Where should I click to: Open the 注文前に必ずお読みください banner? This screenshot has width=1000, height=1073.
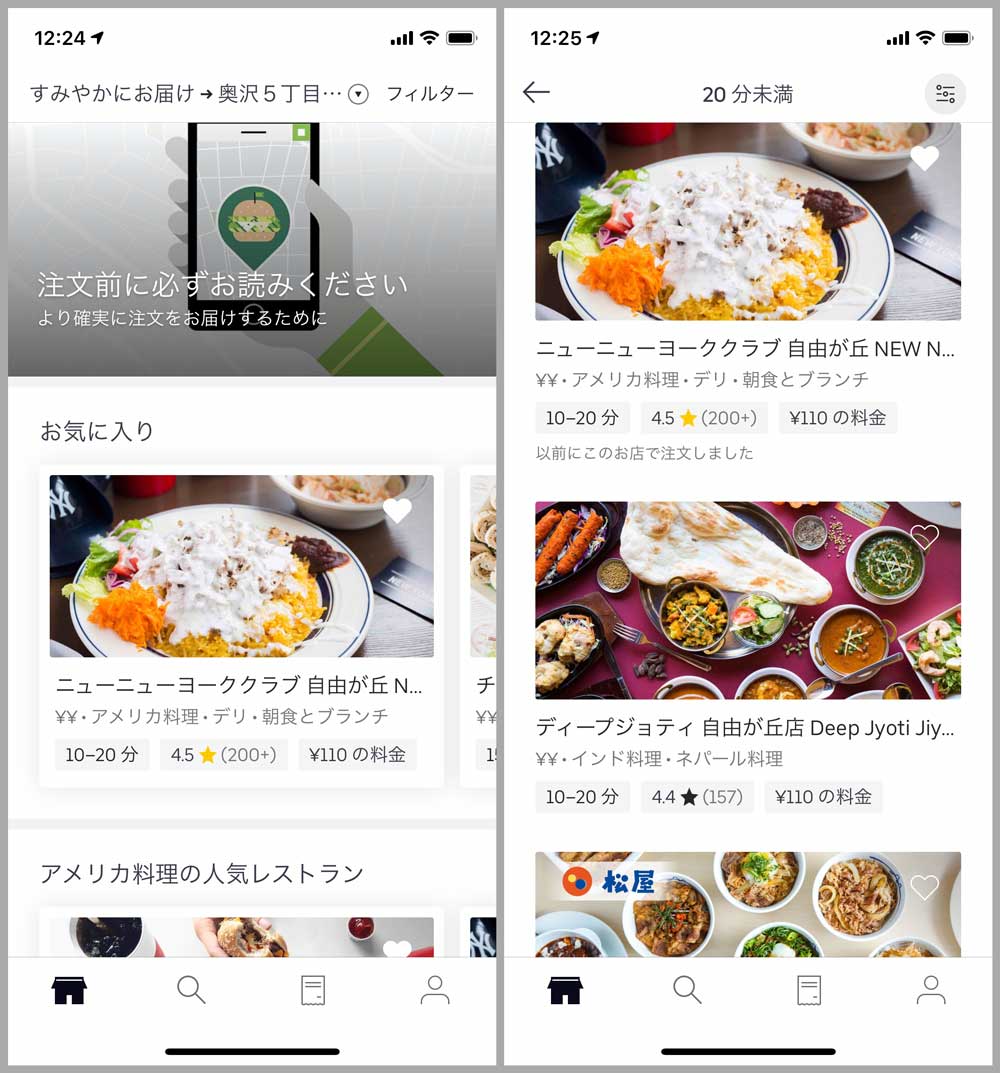click(252, 250)
